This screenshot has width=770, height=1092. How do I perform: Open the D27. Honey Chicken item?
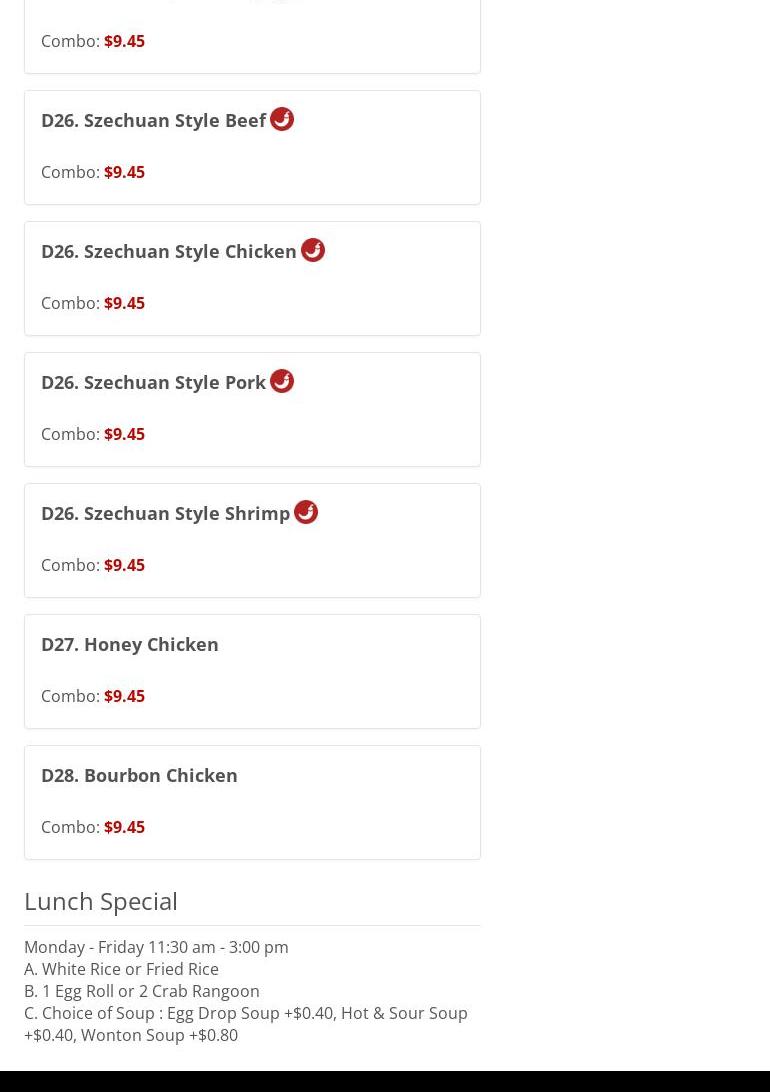(130, 645)
